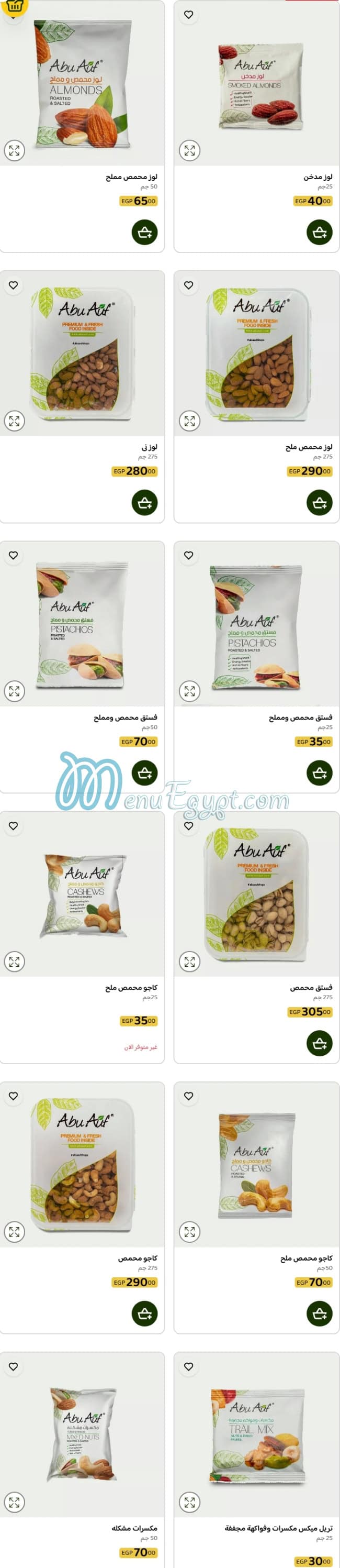Viewport: 340px width, 1568px height.
Task: Add كاجو محمص priced EGP 290 to the cart
Action: (145, 1313)
